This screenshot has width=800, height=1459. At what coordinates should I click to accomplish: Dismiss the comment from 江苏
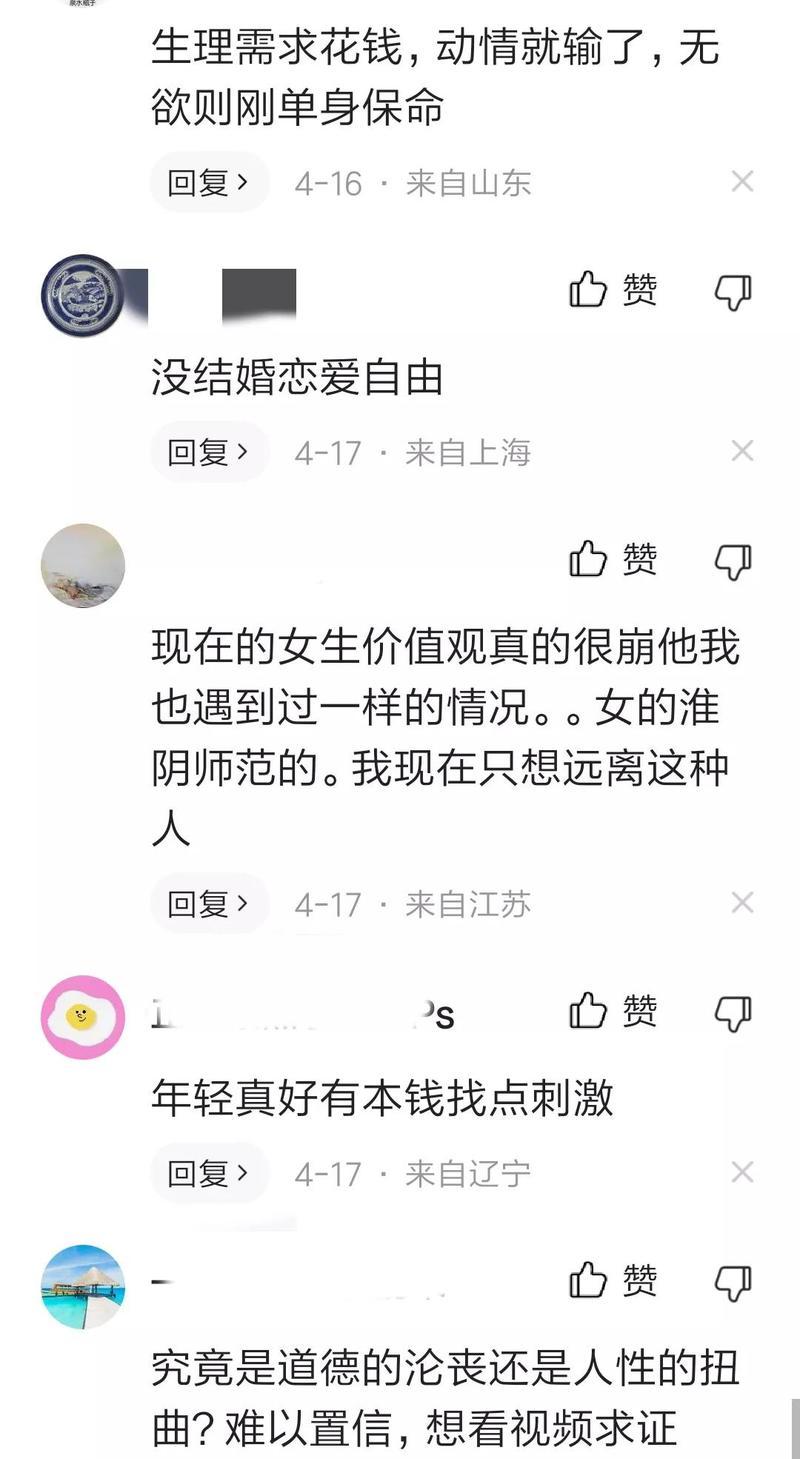point(742,904)
